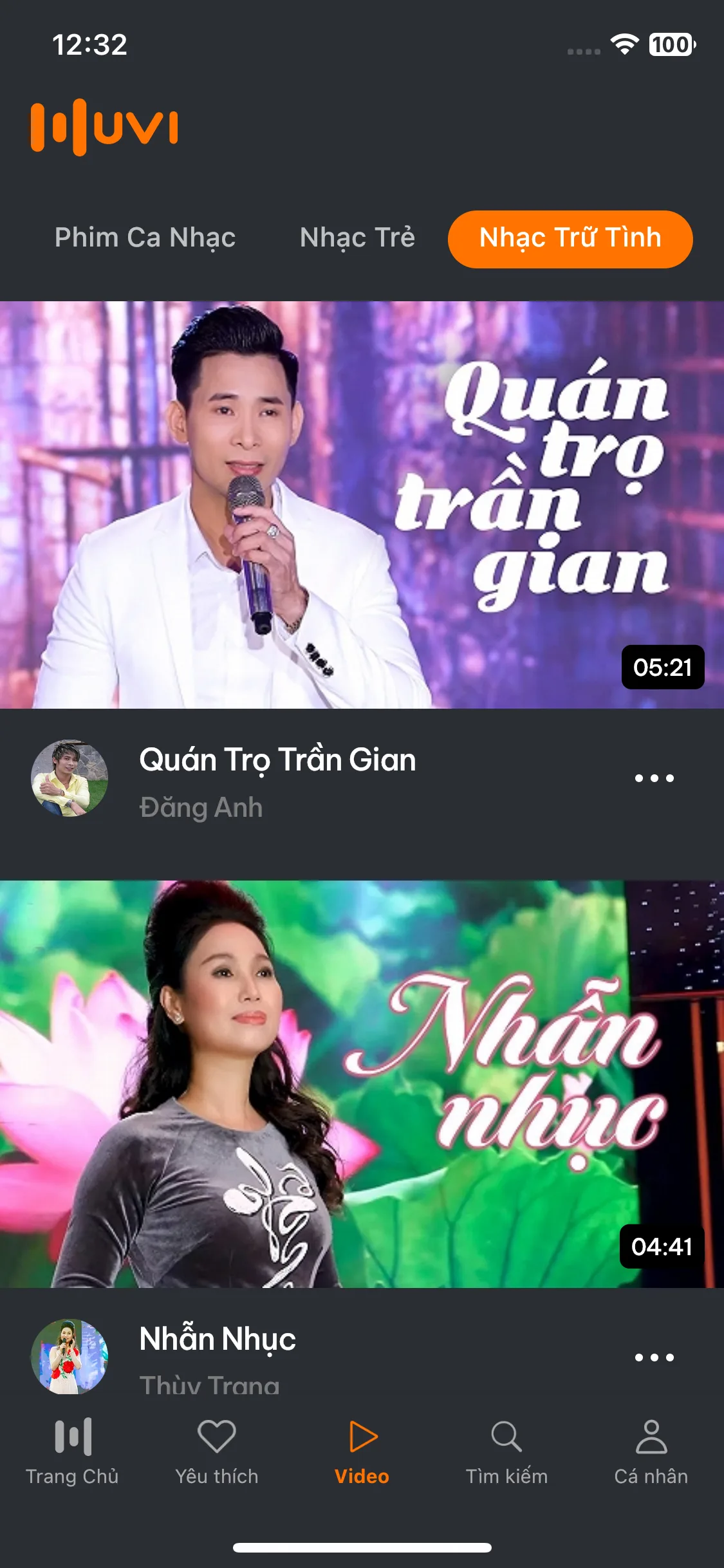
Task: Open the Yêu thích favorites tab
Action: pyautogui.click(x=217, y=1452)
